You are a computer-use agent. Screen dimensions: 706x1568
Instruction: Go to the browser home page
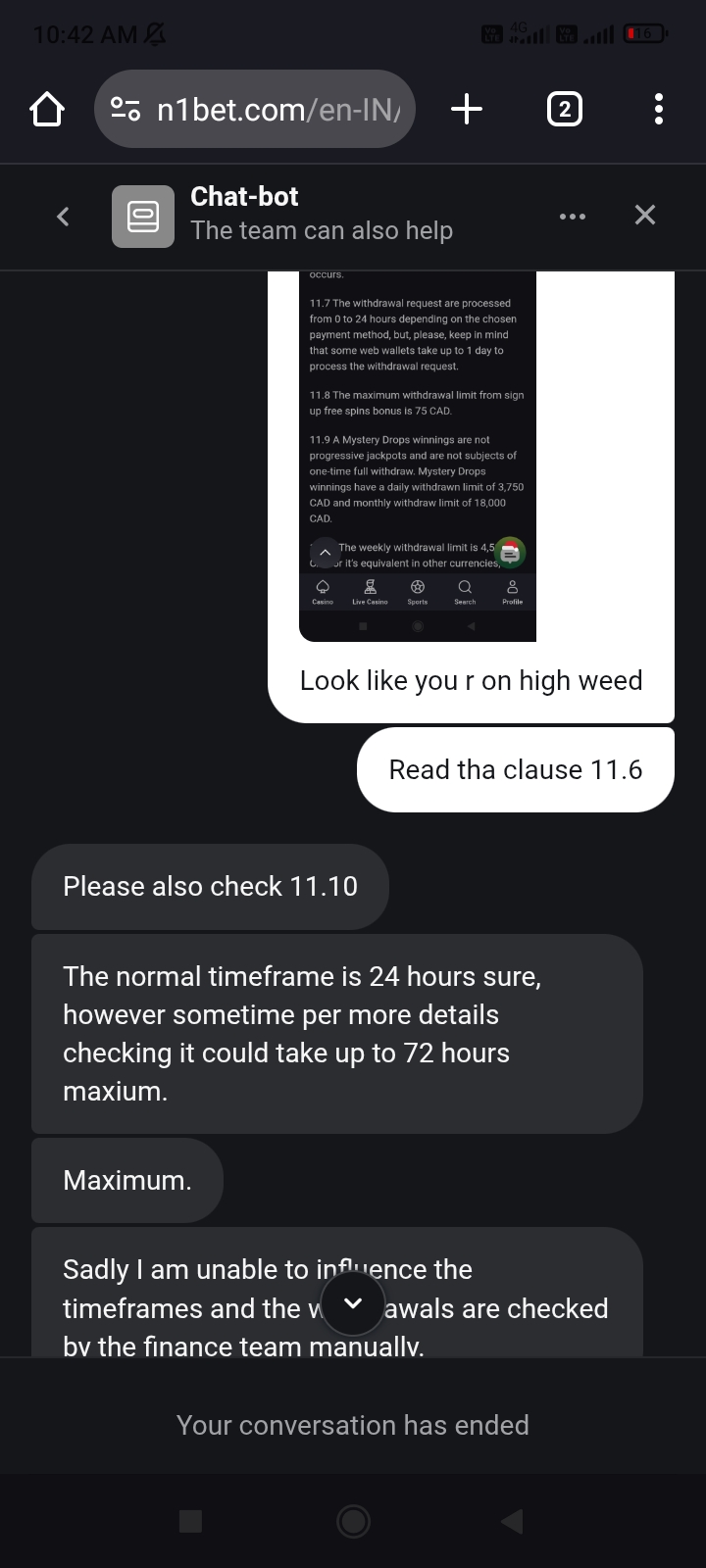47,109
